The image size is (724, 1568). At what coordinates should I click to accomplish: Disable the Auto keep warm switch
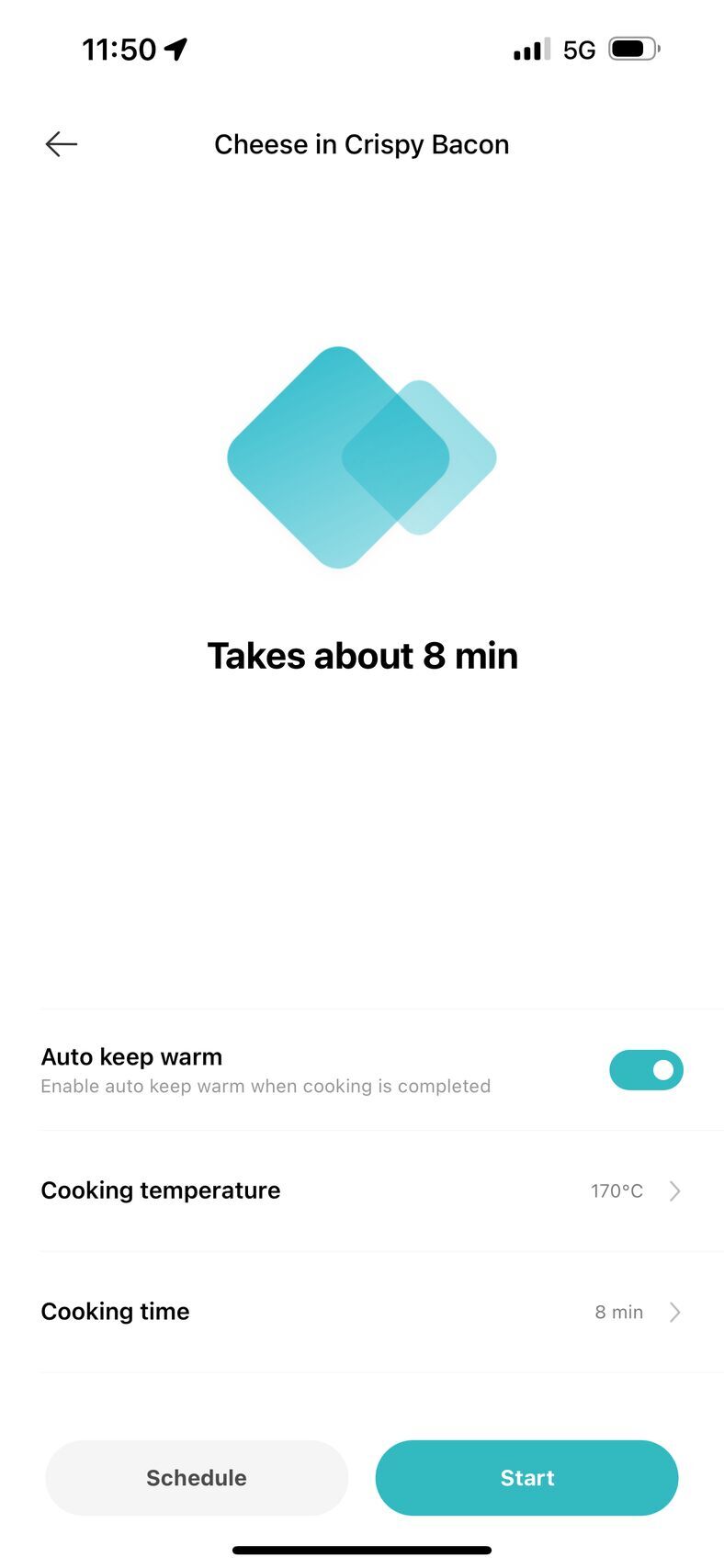646,1070
